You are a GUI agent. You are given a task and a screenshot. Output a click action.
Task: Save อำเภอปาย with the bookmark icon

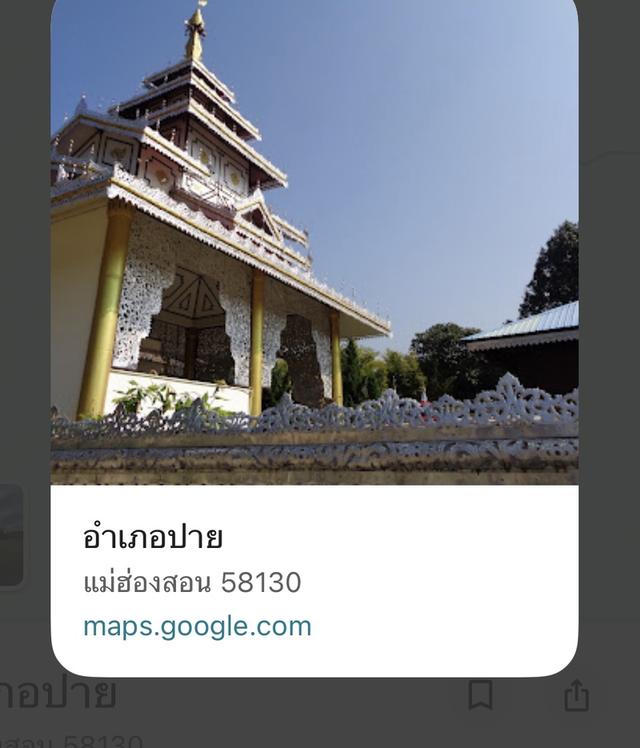click(x=481, y=695)
